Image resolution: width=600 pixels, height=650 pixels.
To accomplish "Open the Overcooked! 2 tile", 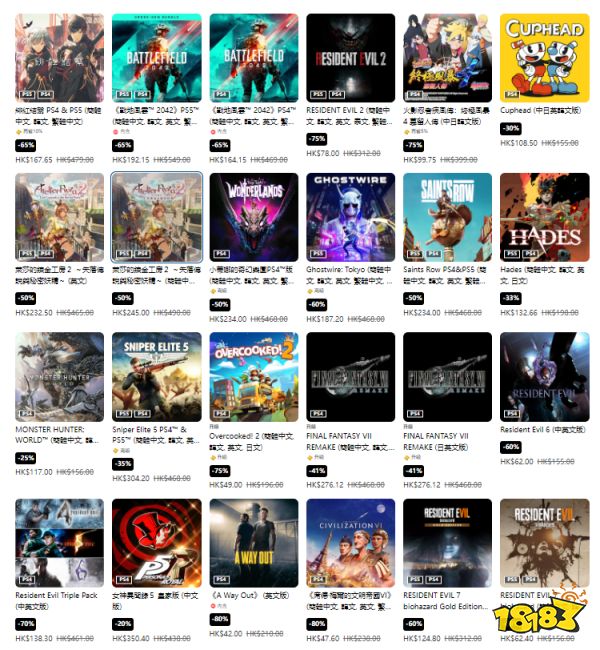I will click(x=254, y=377).
